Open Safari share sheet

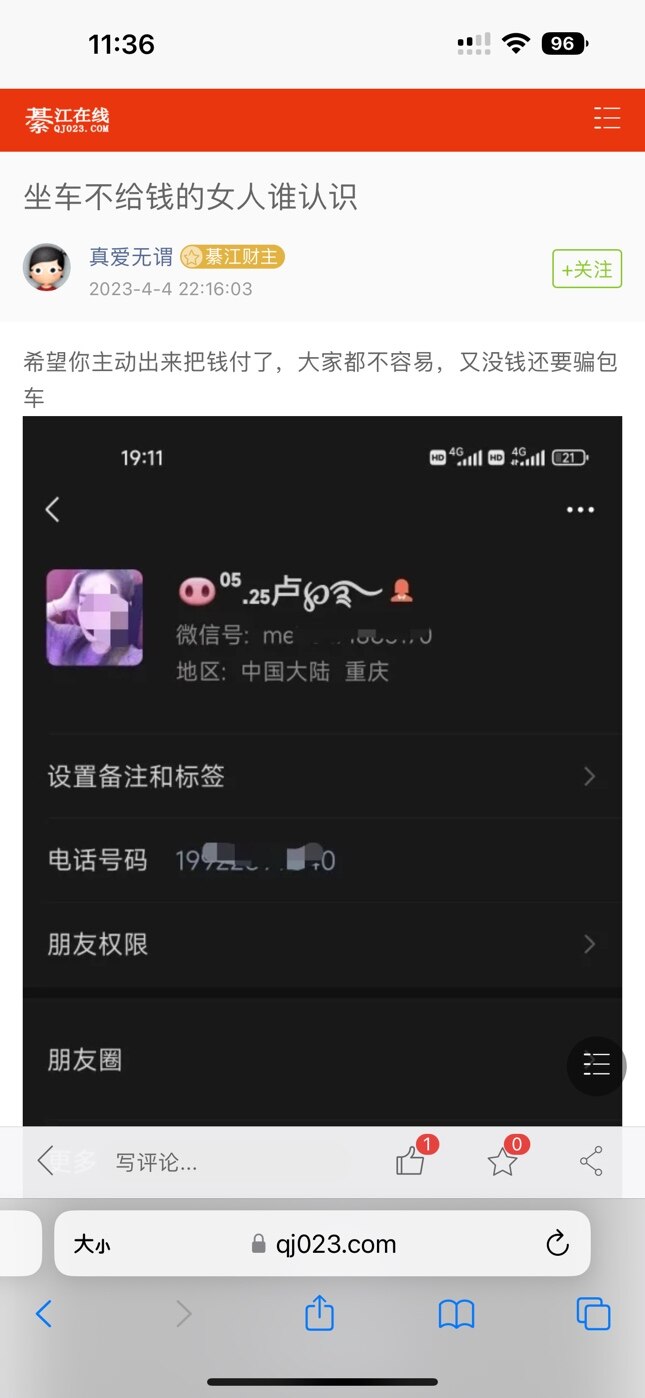point(319,1313)
